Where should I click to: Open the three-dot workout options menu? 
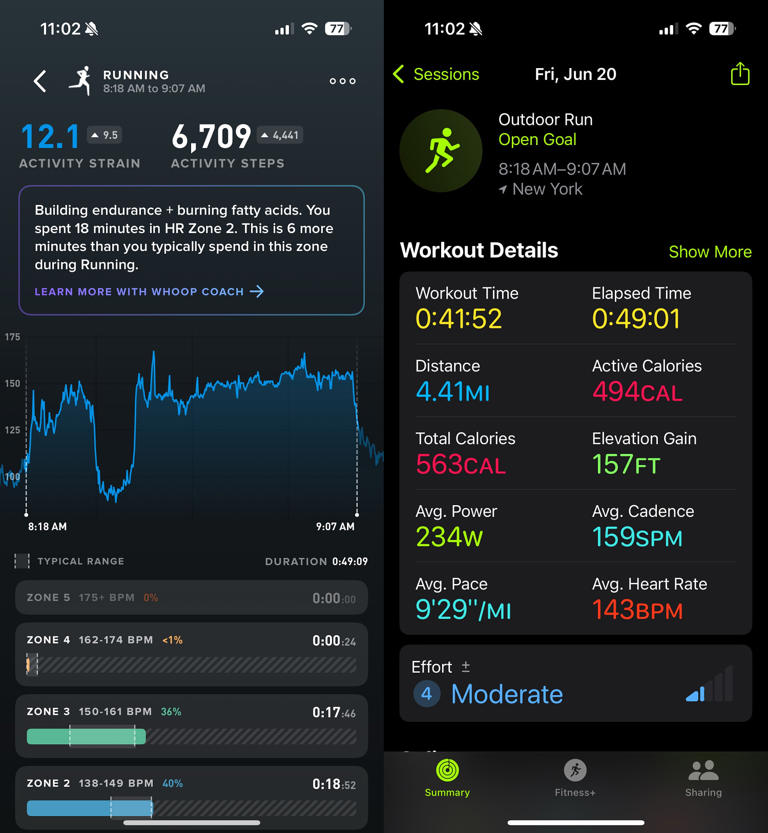click(x=342, y=81)
